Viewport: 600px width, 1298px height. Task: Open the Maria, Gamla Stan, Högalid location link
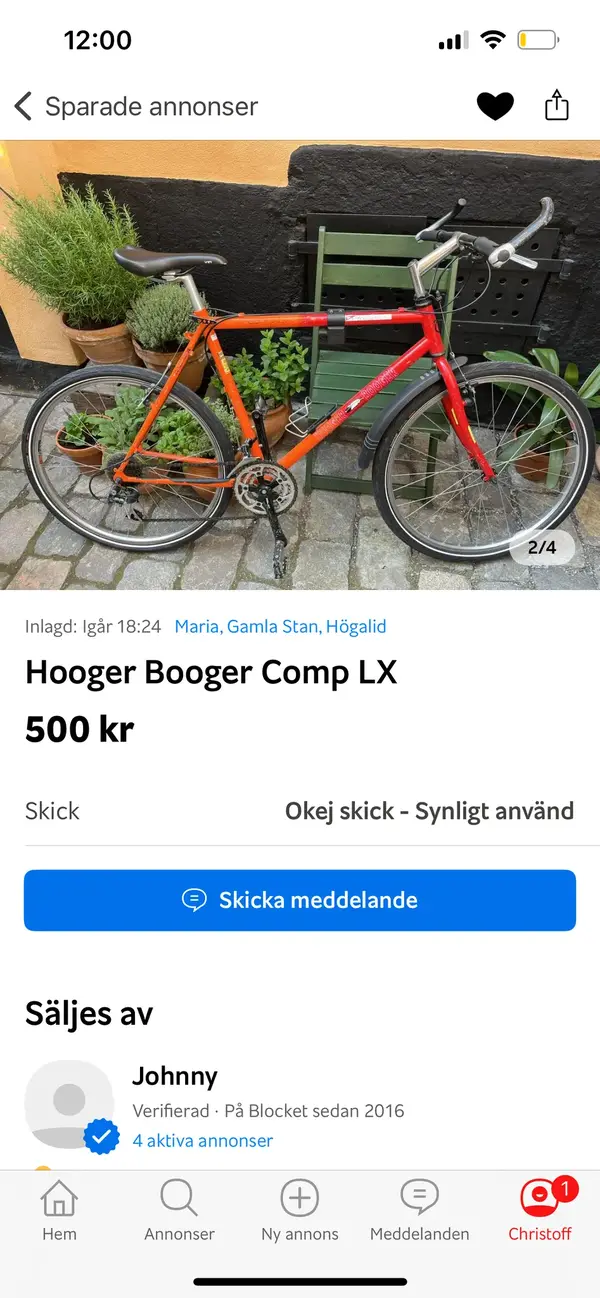[x=280, y=627]
